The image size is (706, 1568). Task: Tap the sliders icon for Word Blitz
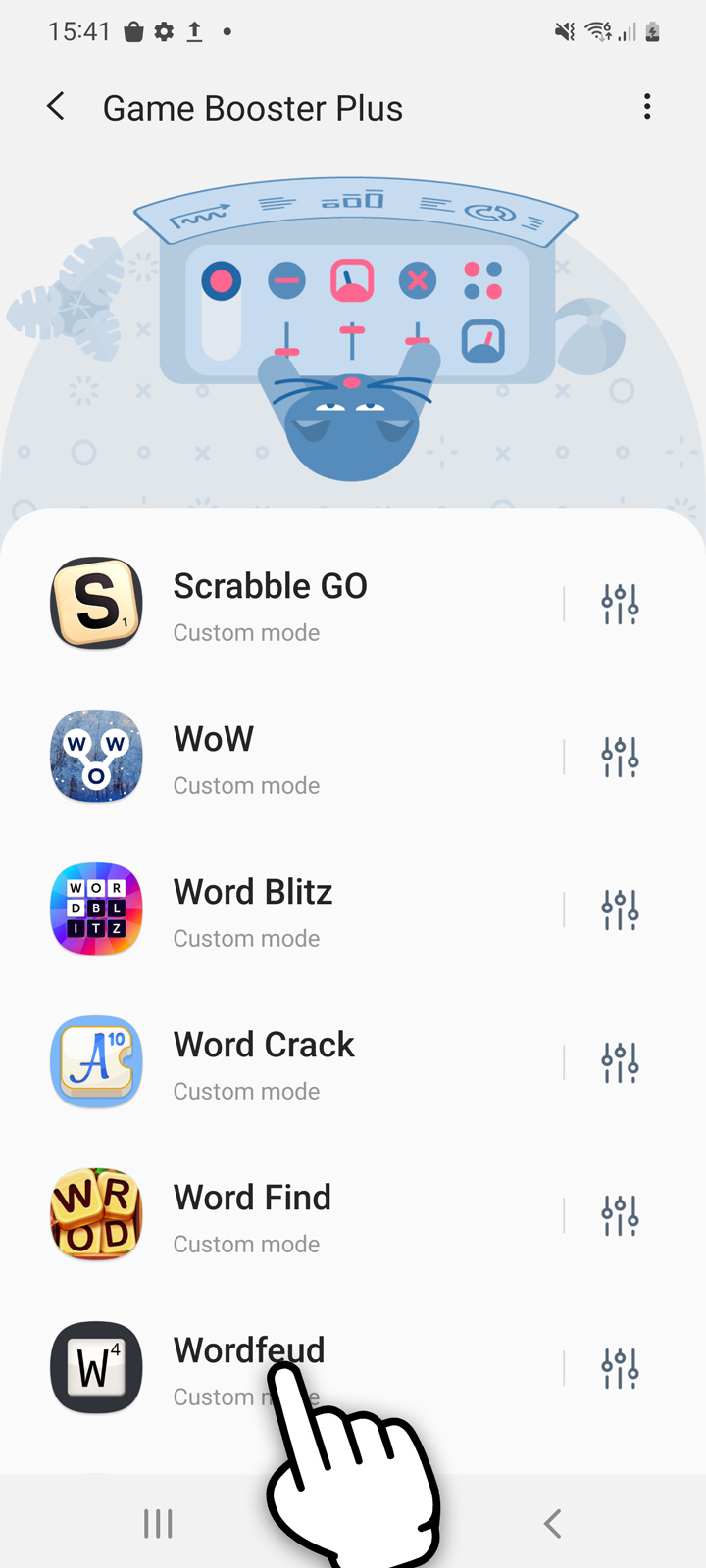click(x=620, y=910)
